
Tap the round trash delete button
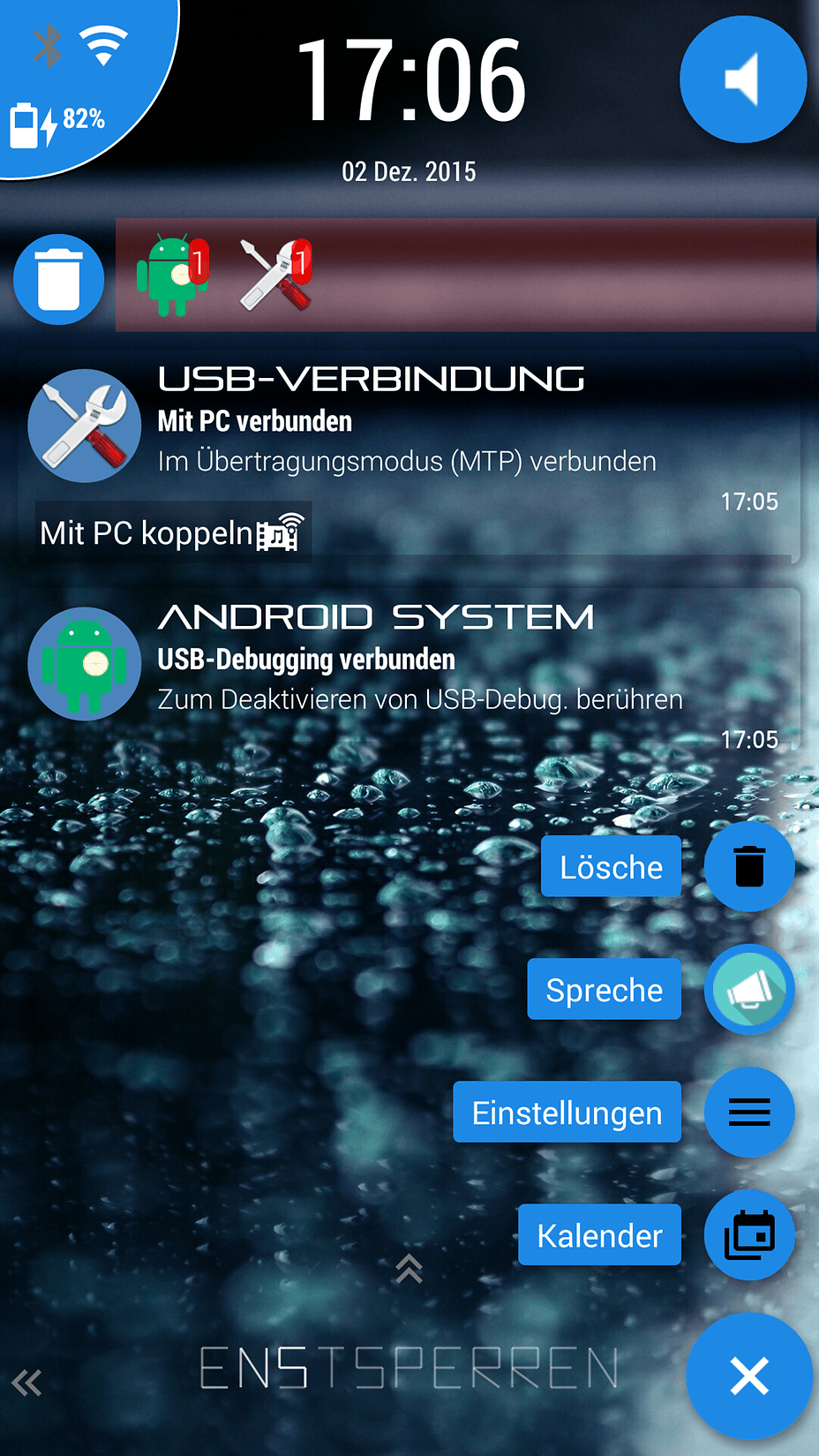coord(749,866)
